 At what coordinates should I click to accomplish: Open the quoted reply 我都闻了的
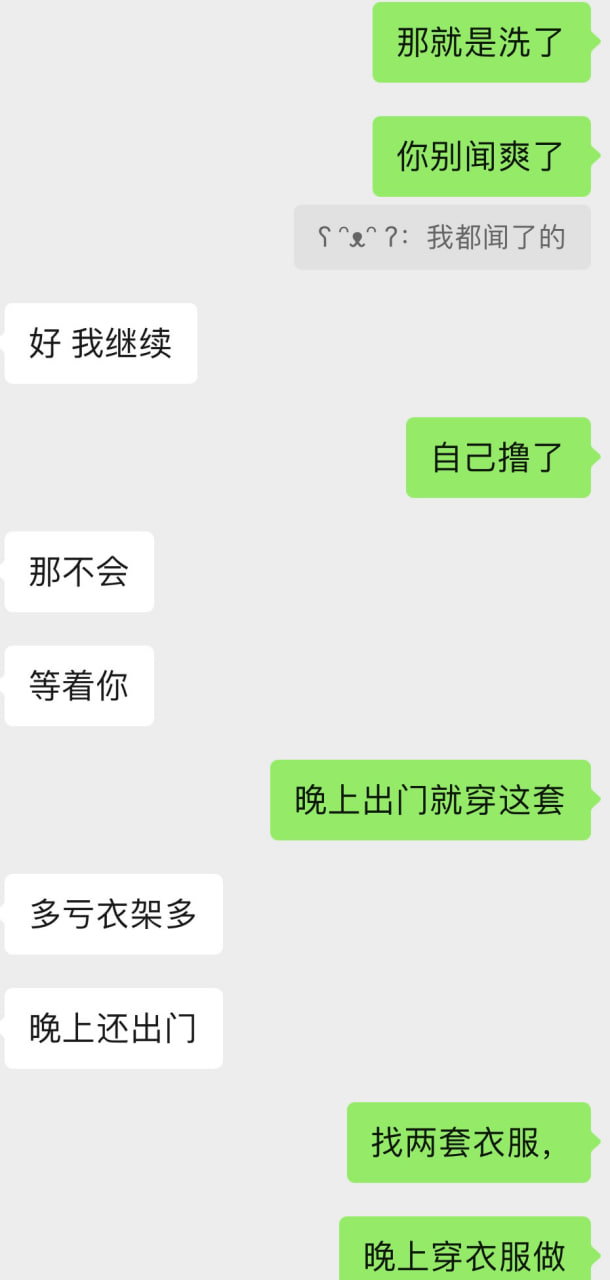[x=442, y=237]
